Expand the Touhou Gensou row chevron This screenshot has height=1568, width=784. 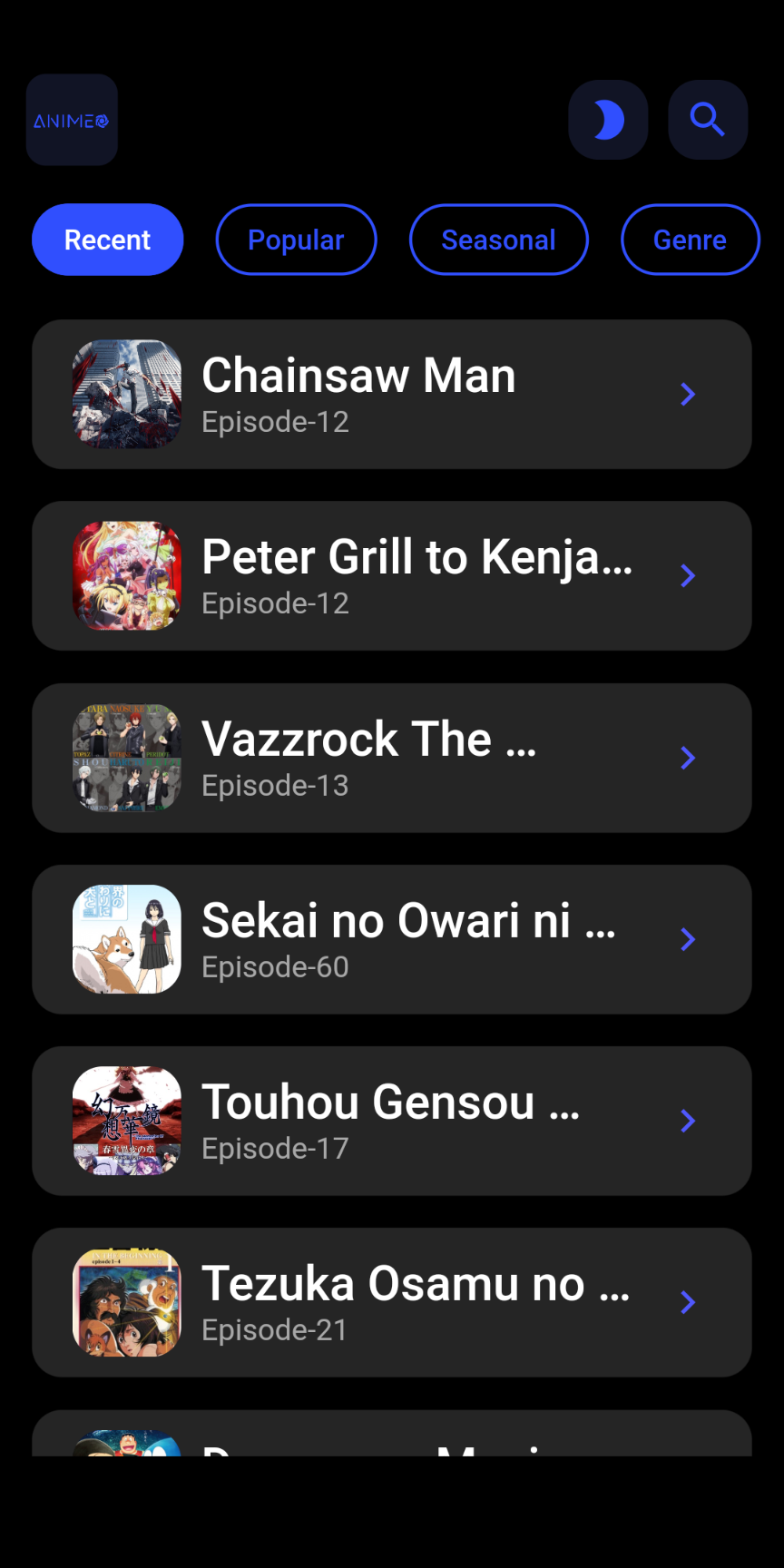pos(687,1121)
